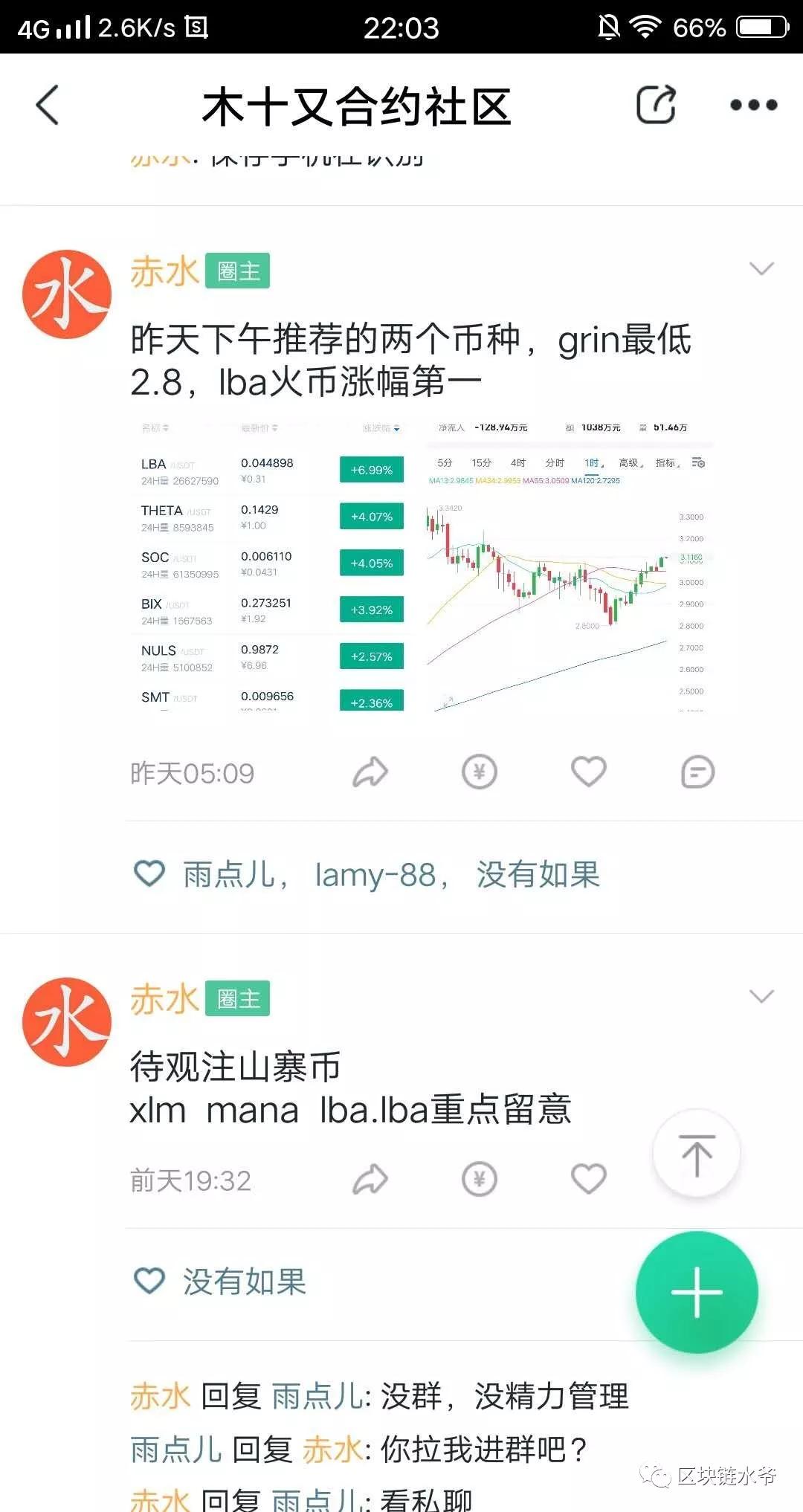Create a new post with plus button
Image resolution: width=803 pixels, height=1512 pixels.
point(697,1292)
